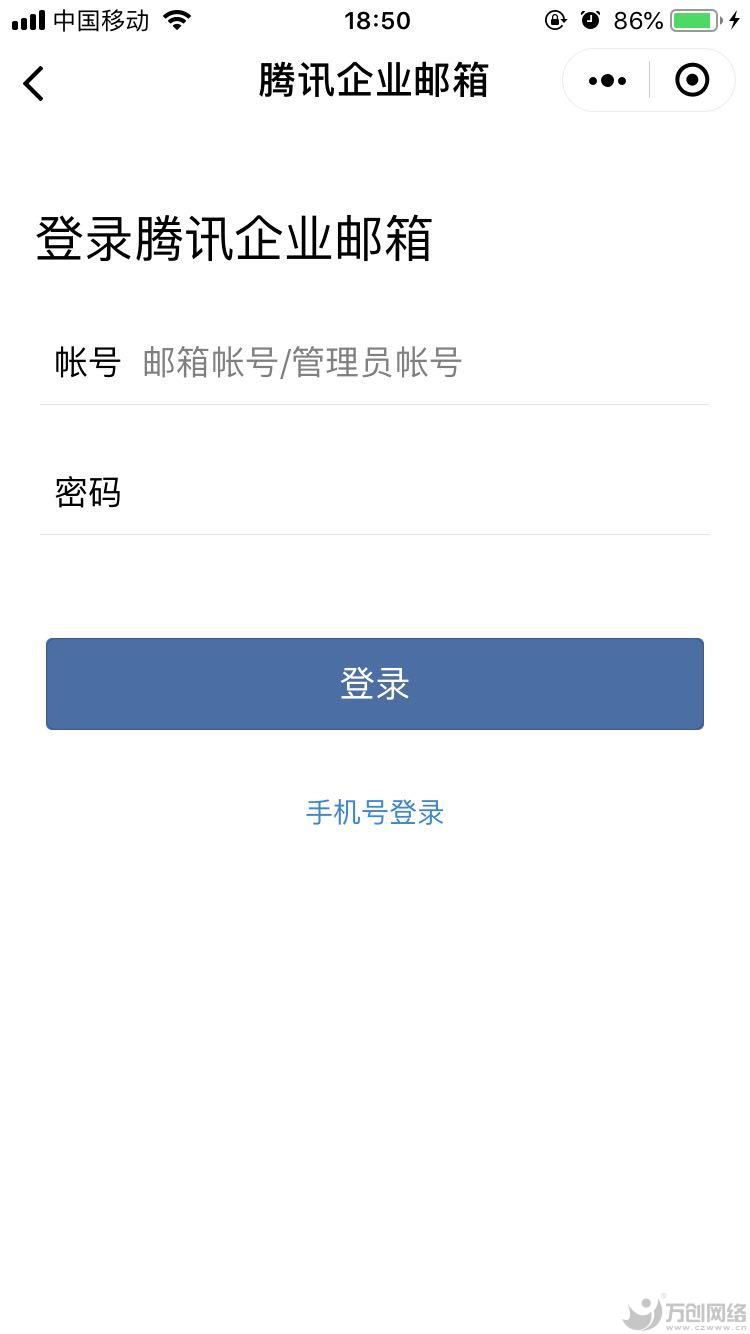Open the mini program three-dot menu
Screen dimensions: 750x1334
pyautogui.click(x=607, y=81)
